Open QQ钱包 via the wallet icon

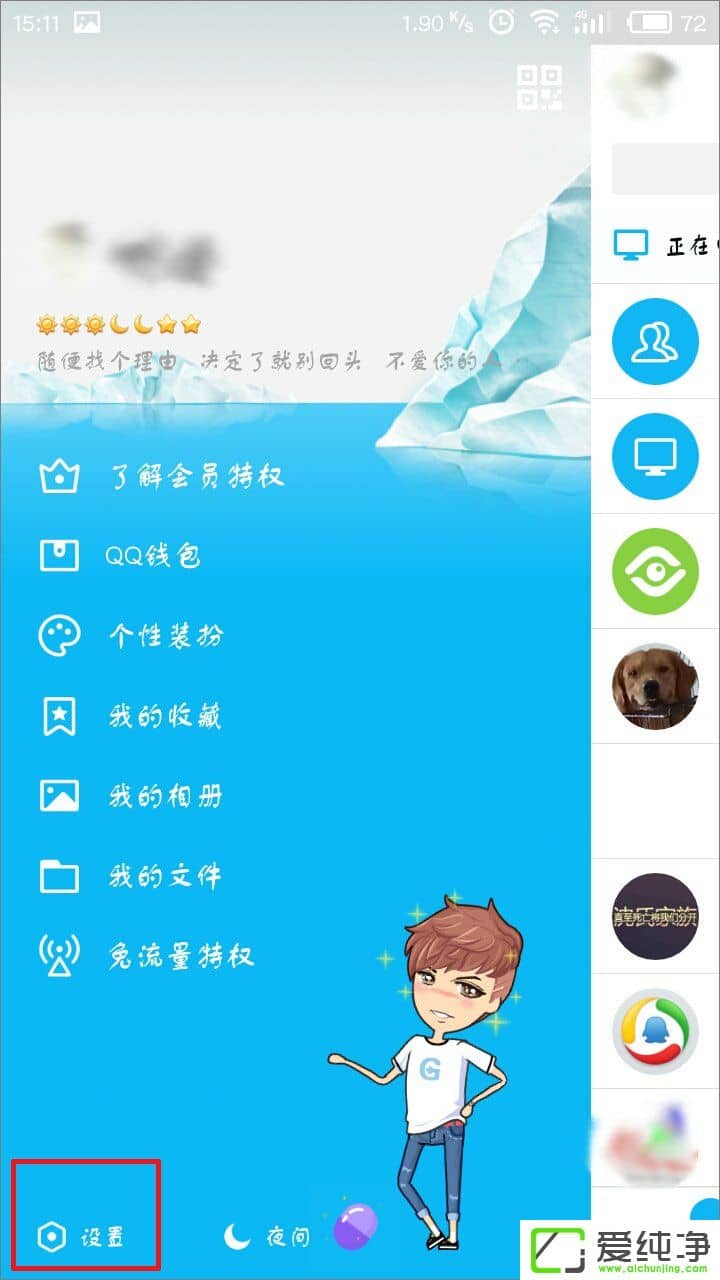pyautogui.click(x=58, y=556)
